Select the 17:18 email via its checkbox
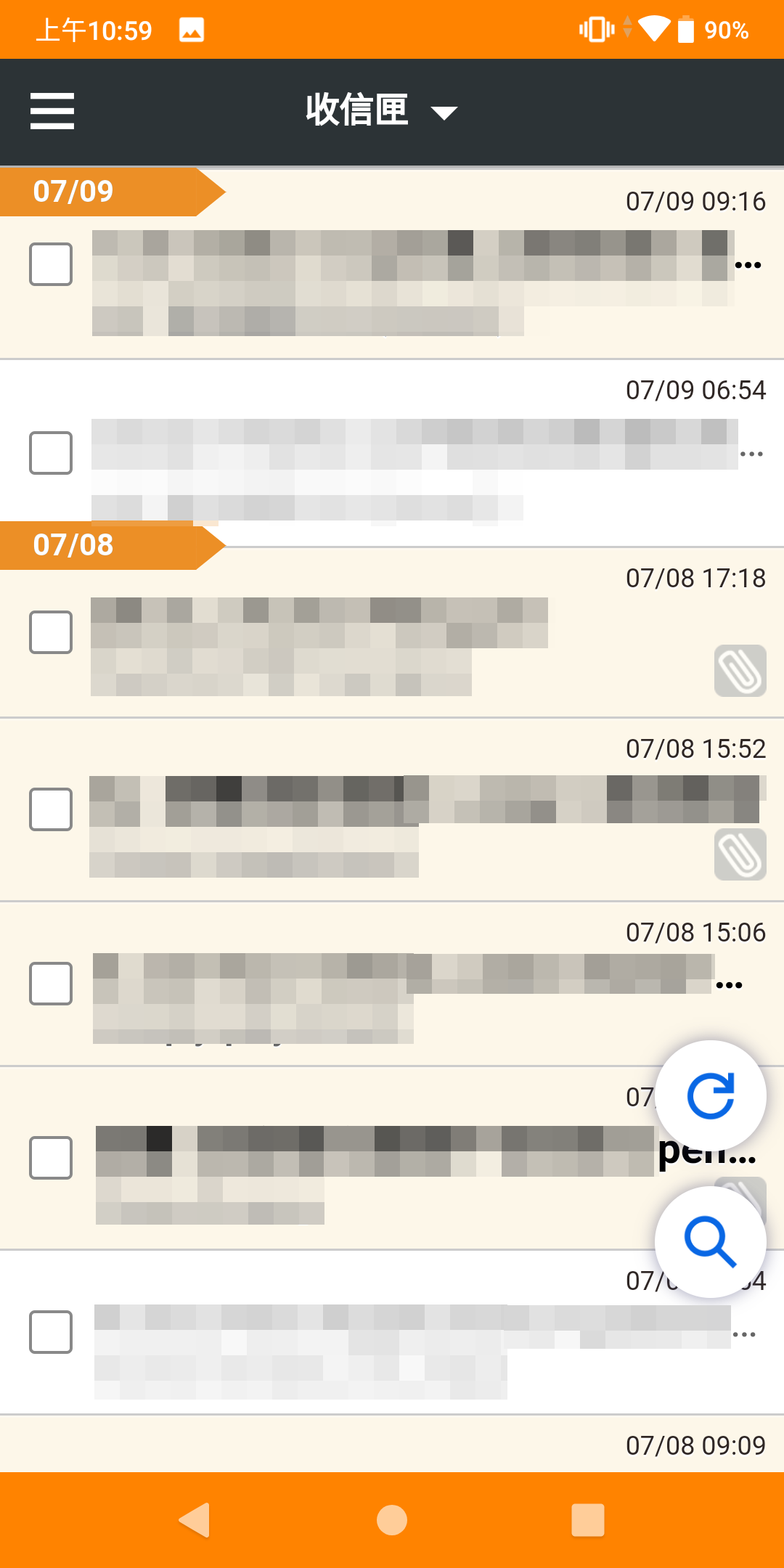The image size is (784, 1568). click(x=50, y=632)
